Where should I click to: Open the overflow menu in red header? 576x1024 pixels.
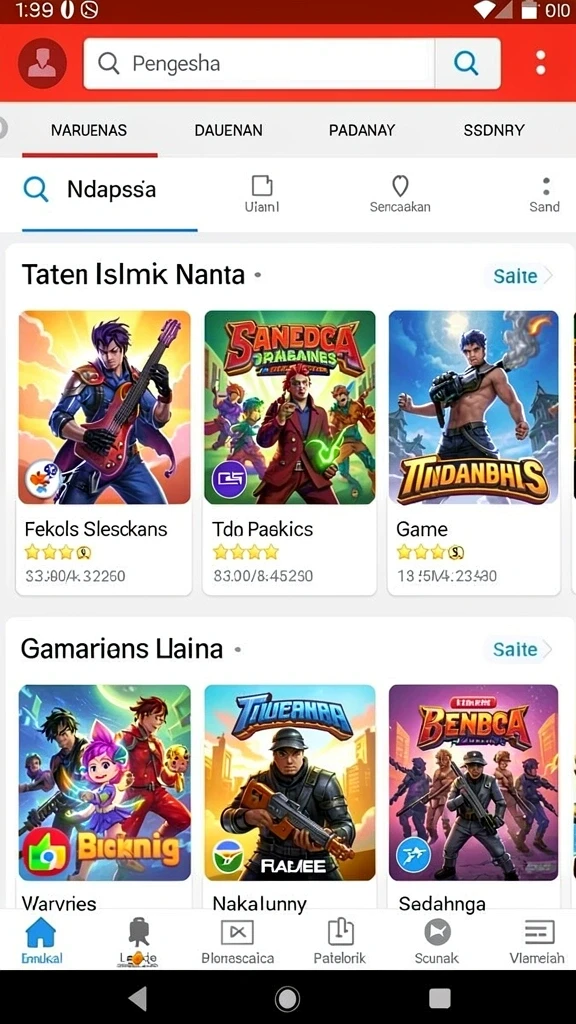pos(540,63)
